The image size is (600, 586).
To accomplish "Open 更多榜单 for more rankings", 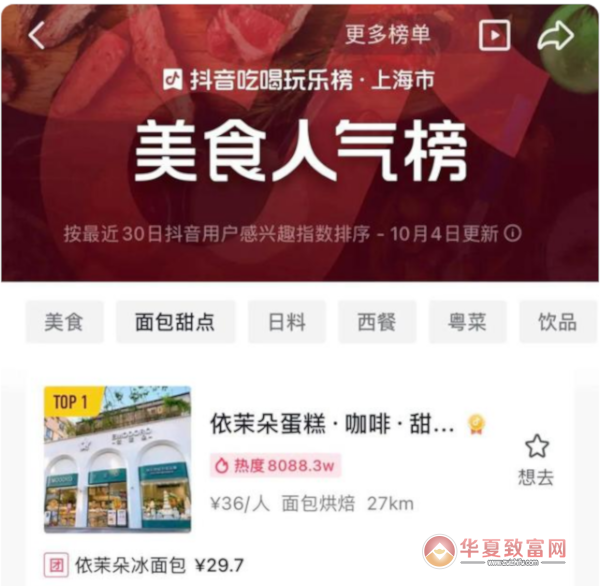I will pos(387,35).
